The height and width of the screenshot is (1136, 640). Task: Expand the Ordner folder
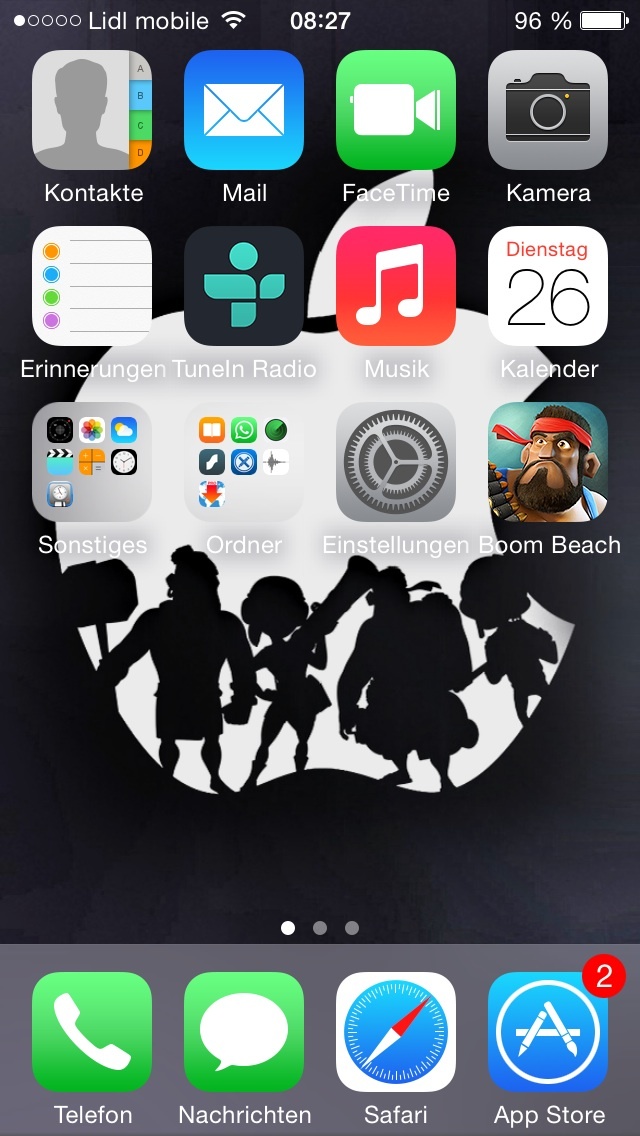pos(244,463)
